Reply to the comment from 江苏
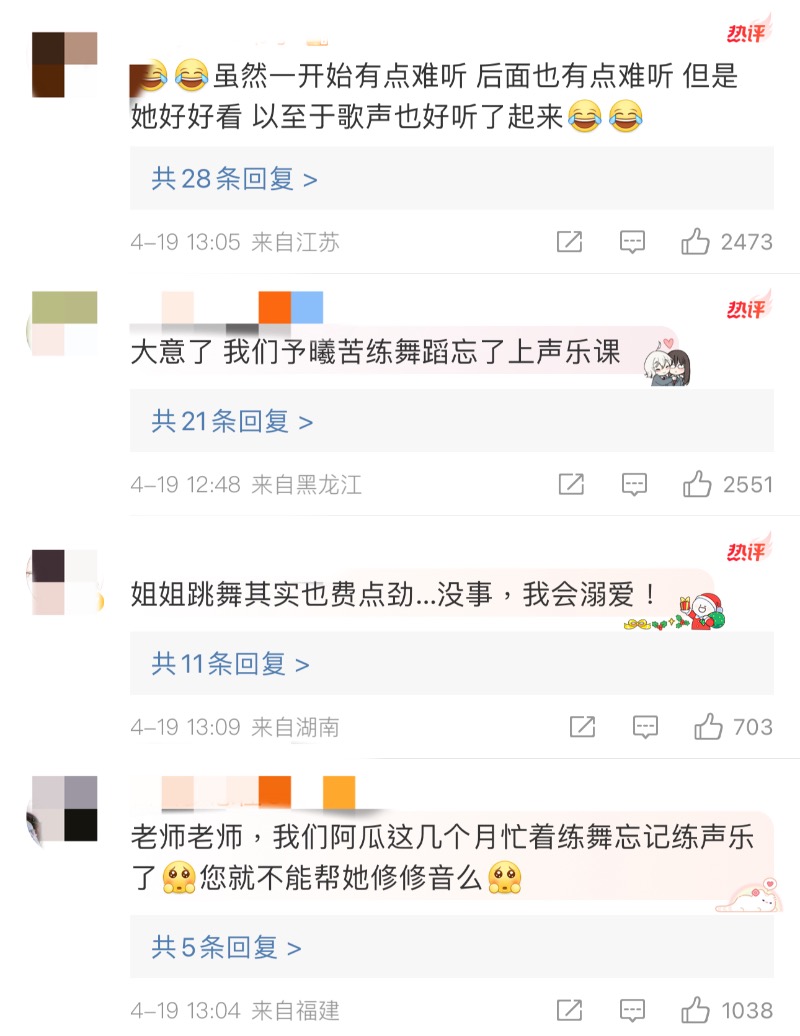This screenshot has height=1036, width=800. pyautogui.click(x=632, y=241)
